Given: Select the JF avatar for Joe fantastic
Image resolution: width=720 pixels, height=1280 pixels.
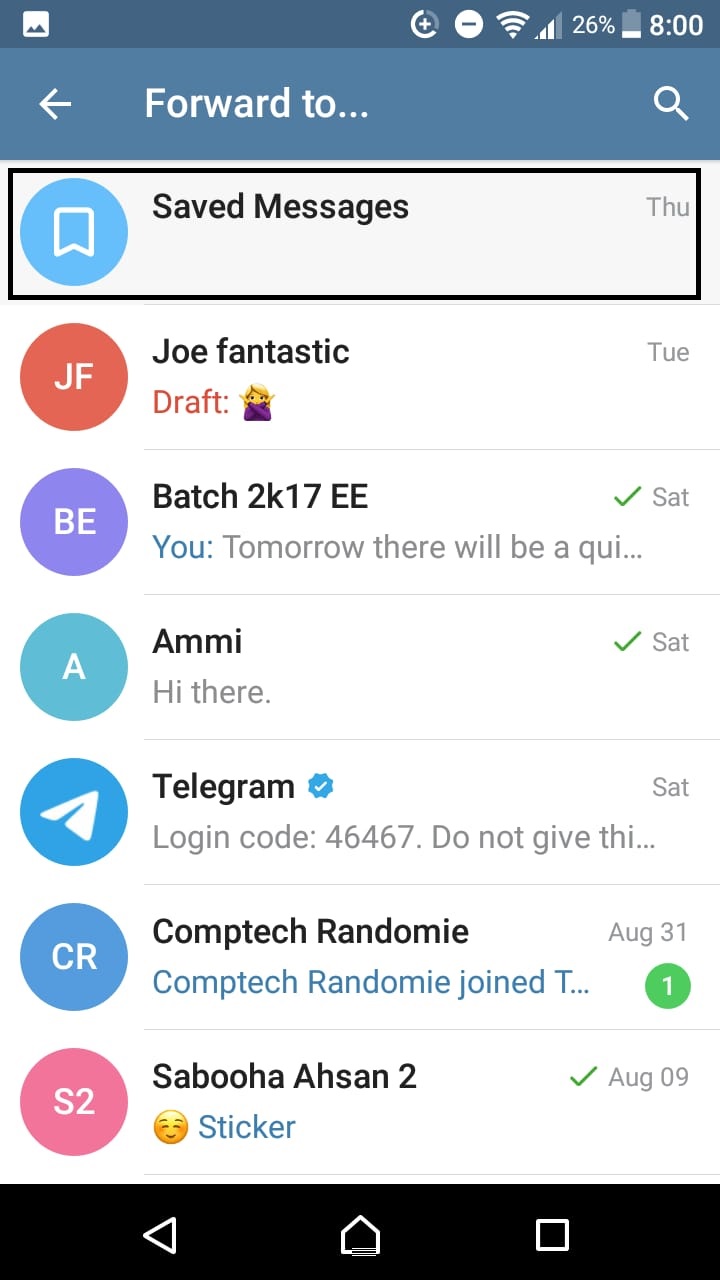Looking at the screenshot, I should (73, 376).
